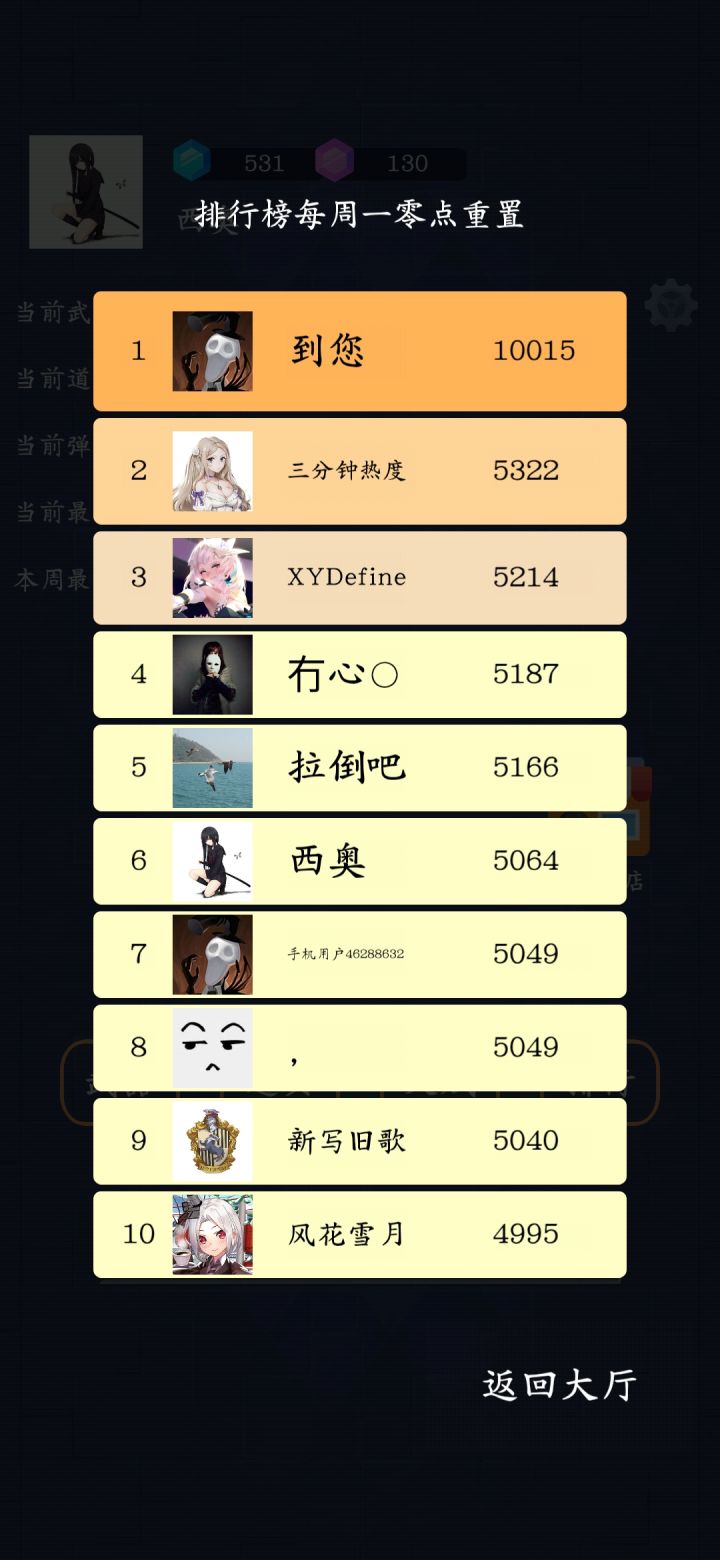Click the seaside avatar of 拉倒吧
This screenshot has height=1560, width=720.
(x=212, y=767)
